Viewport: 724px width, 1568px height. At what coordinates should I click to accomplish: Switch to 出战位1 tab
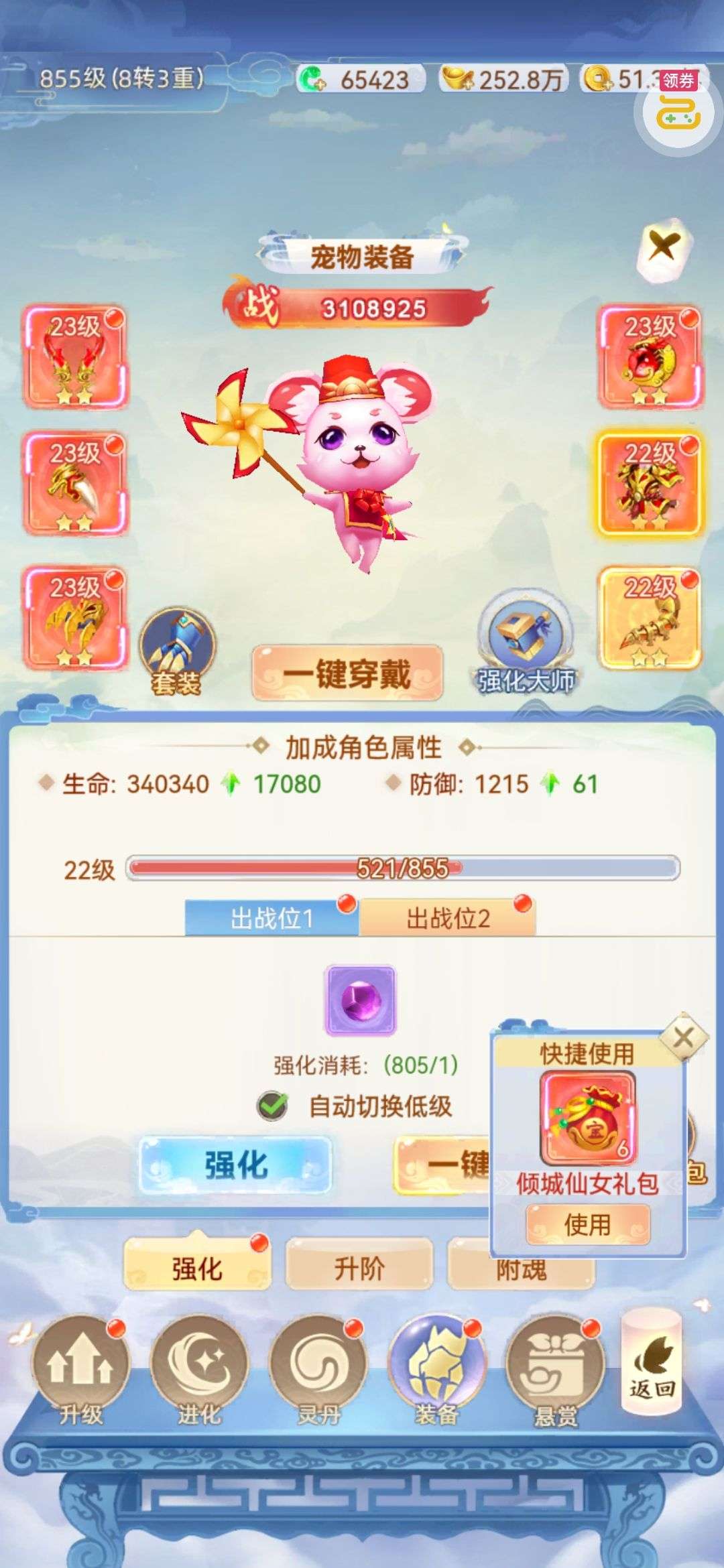coord(271,918)
